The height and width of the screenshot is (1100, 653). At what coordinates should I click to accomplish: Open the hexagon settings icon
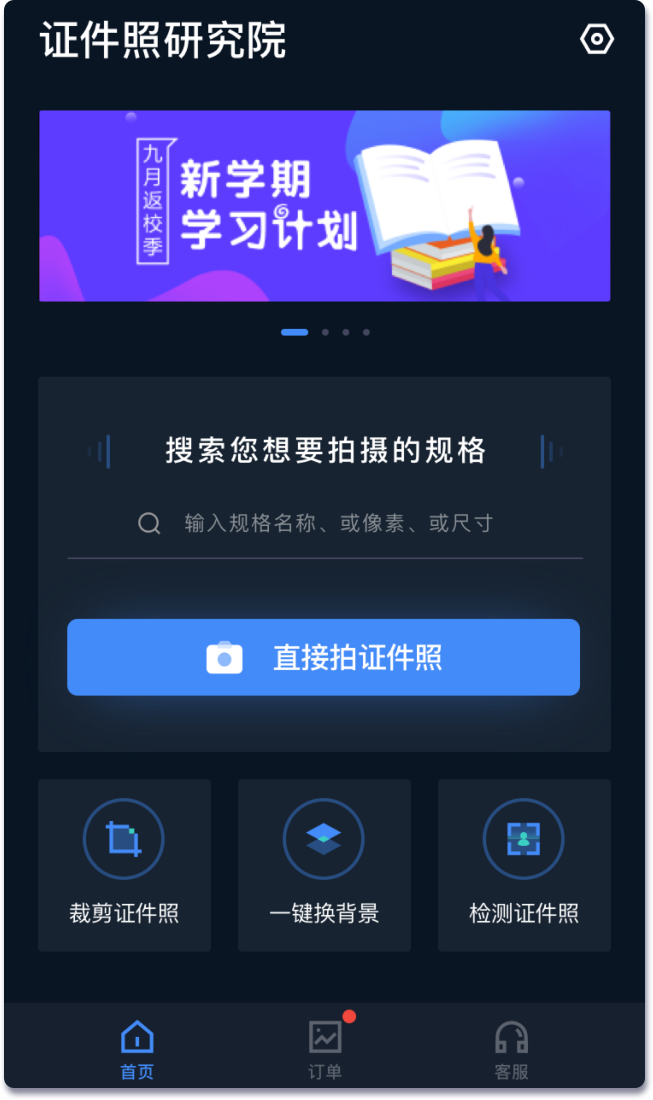(x=597, y=39)
